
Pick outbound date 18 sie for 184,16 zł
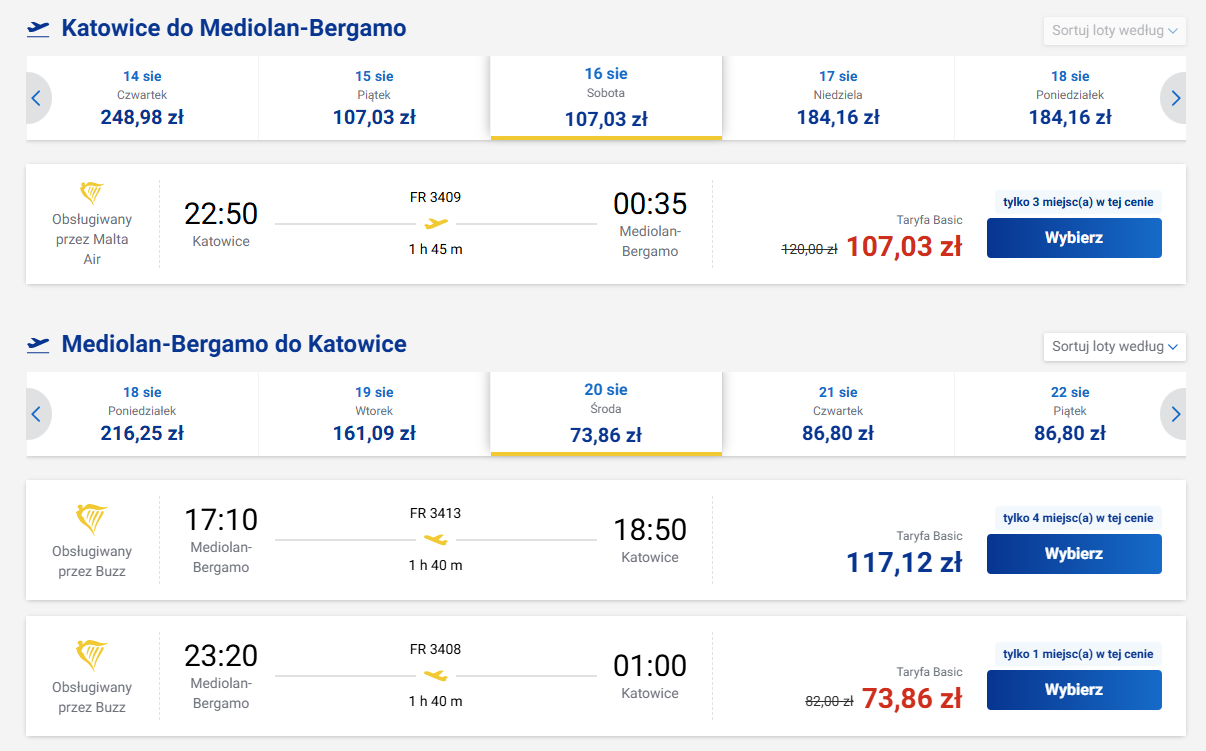pos(1069,98)
